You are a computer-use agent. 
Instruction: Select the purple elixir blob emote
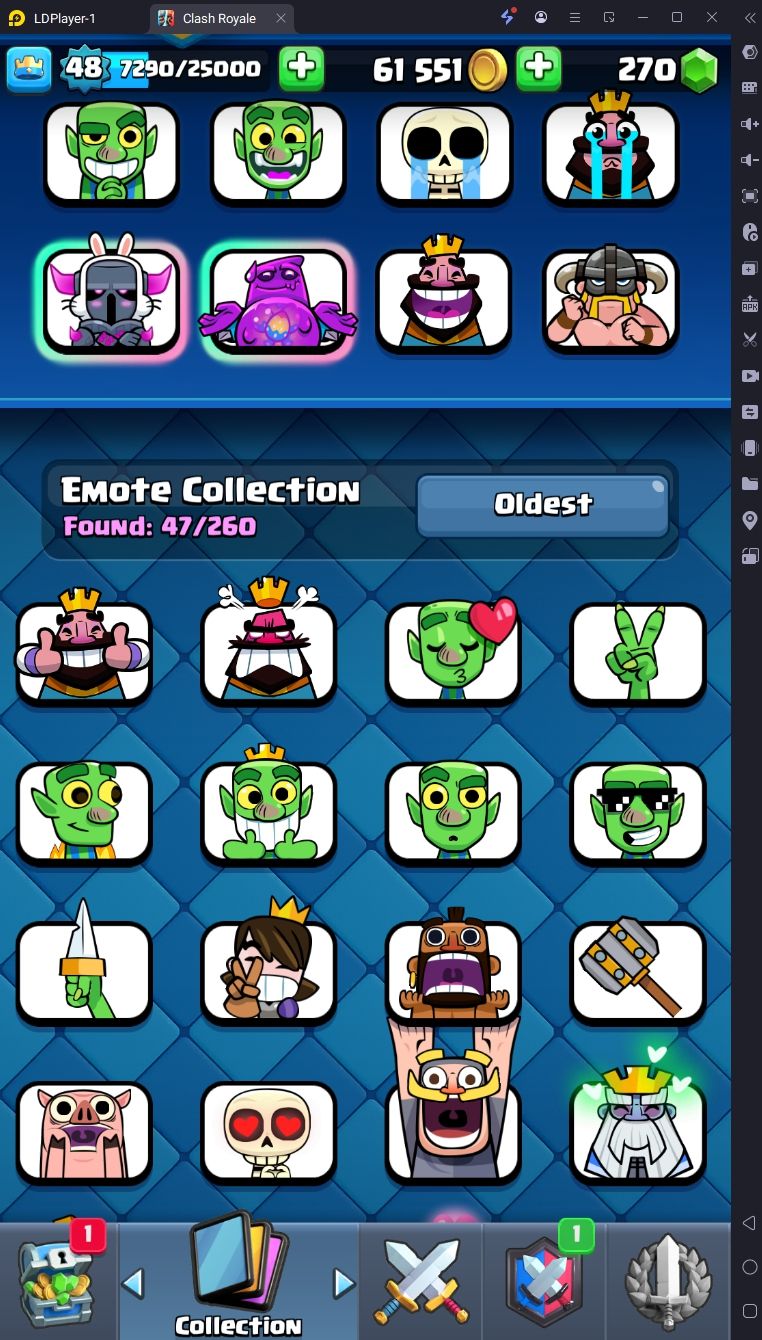278,300
